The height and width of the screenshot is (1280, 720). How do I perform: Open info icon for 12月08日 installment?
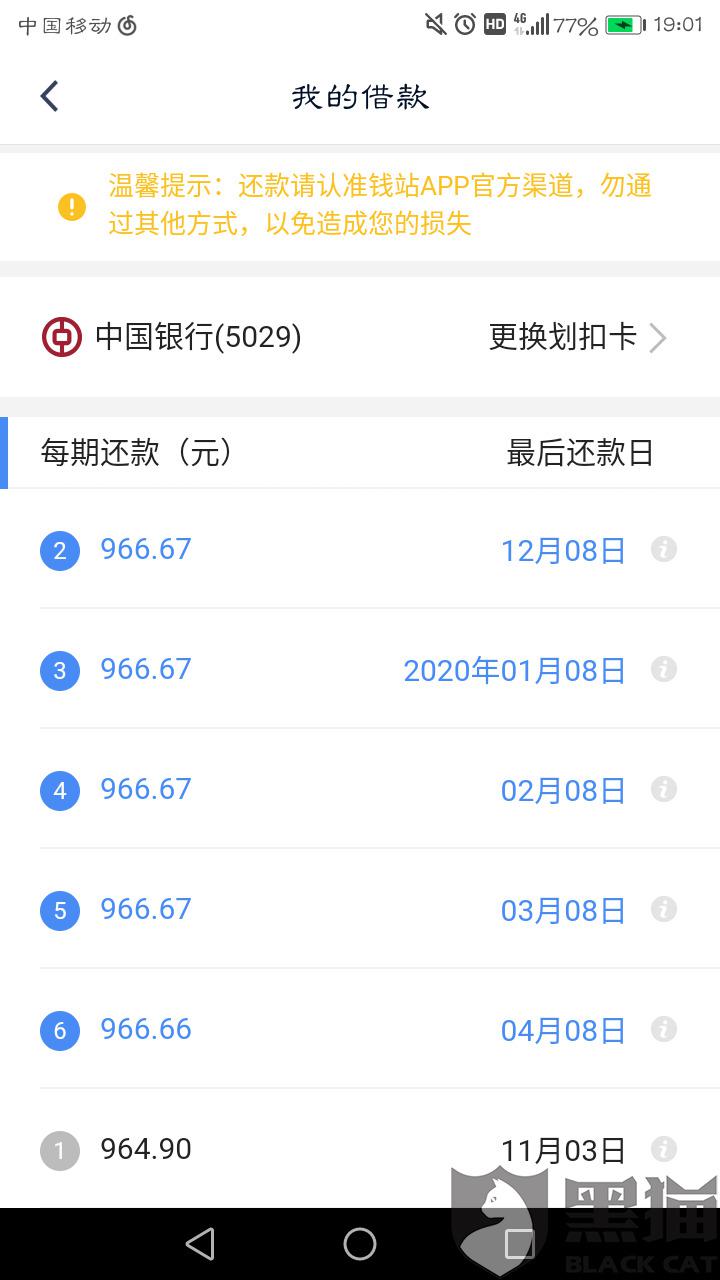664,549
